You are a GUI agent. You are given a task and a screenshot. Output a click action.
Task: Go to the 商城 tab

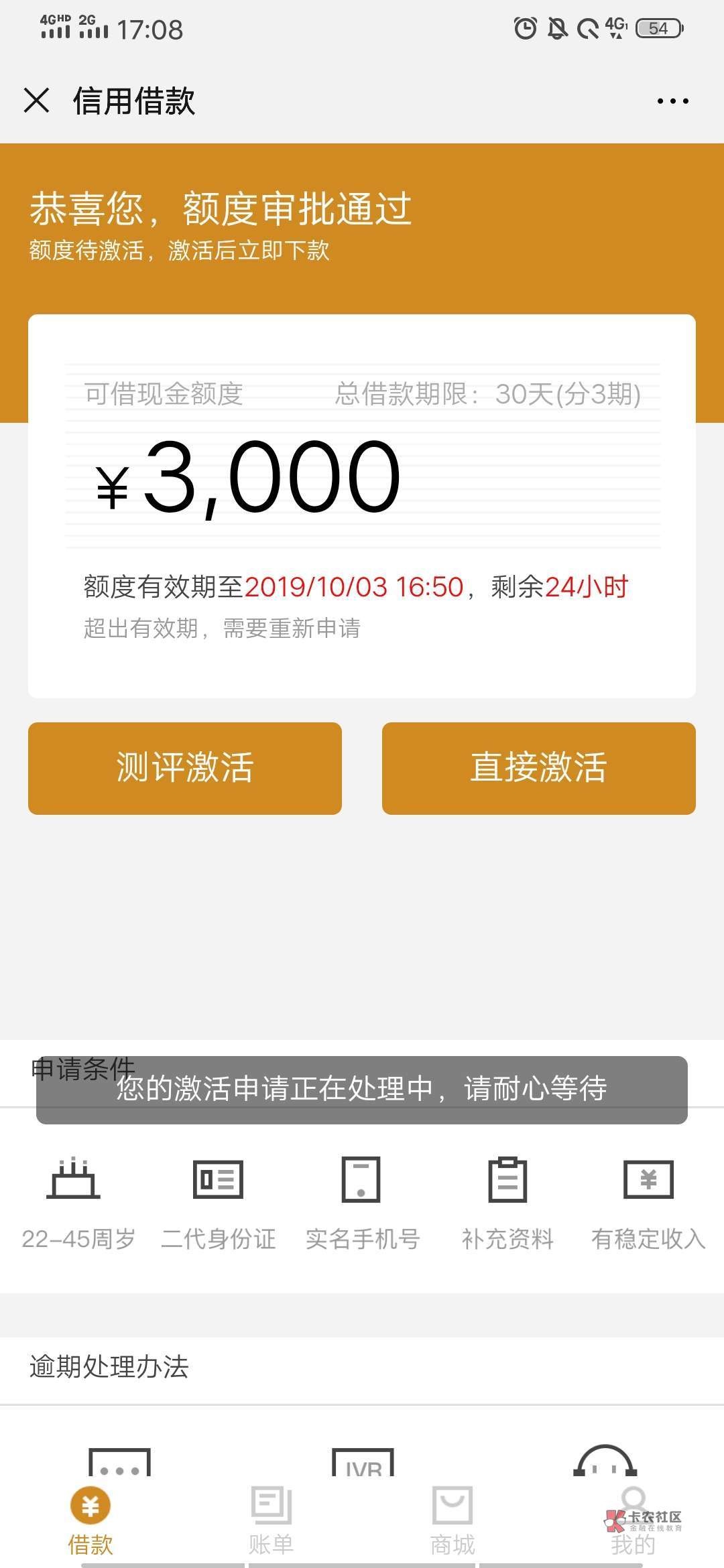[x=452, y=1521]
